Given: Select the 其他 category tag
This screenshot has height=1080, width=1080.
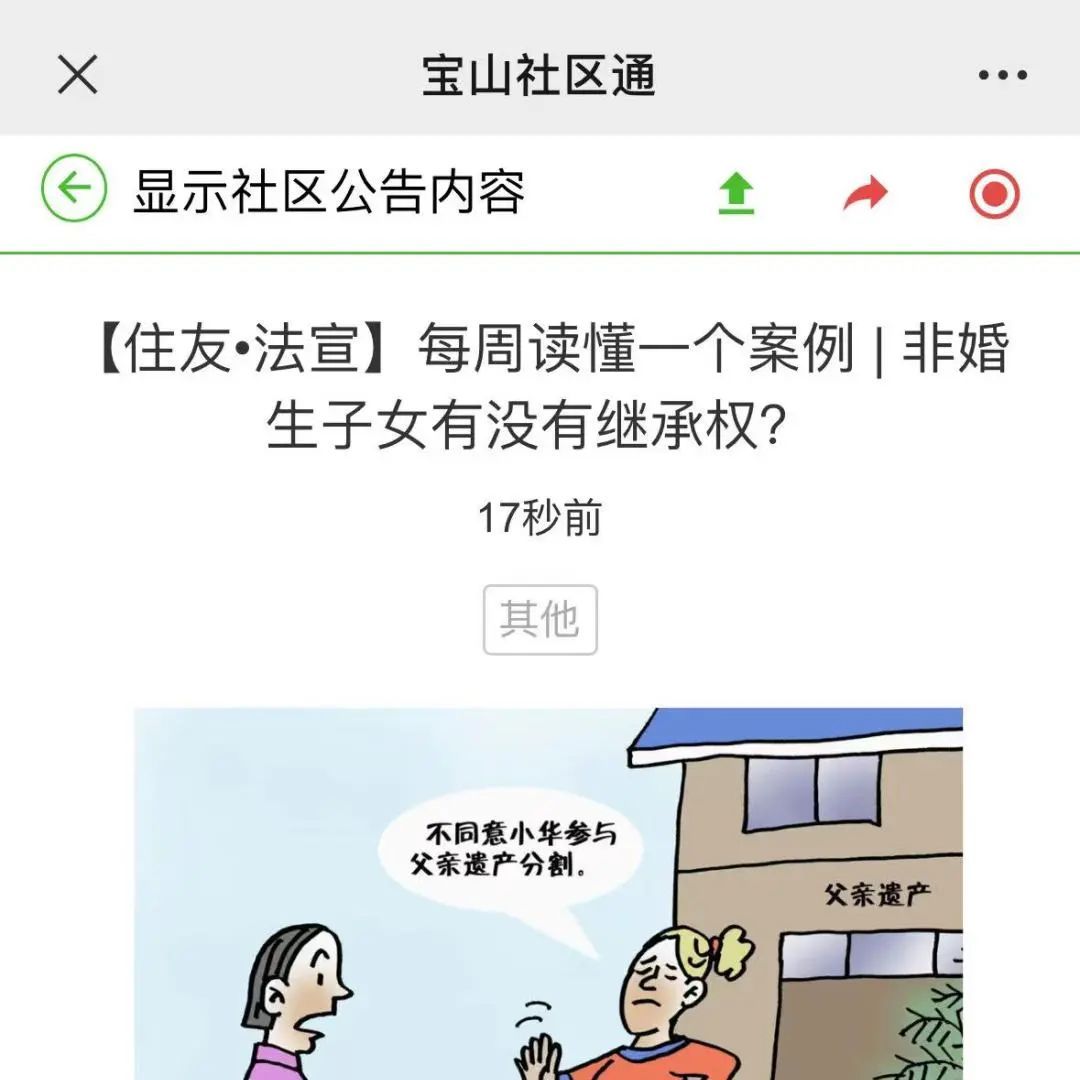Looking at the screenshot, I should pyautogui.click(x=540, y=620).
